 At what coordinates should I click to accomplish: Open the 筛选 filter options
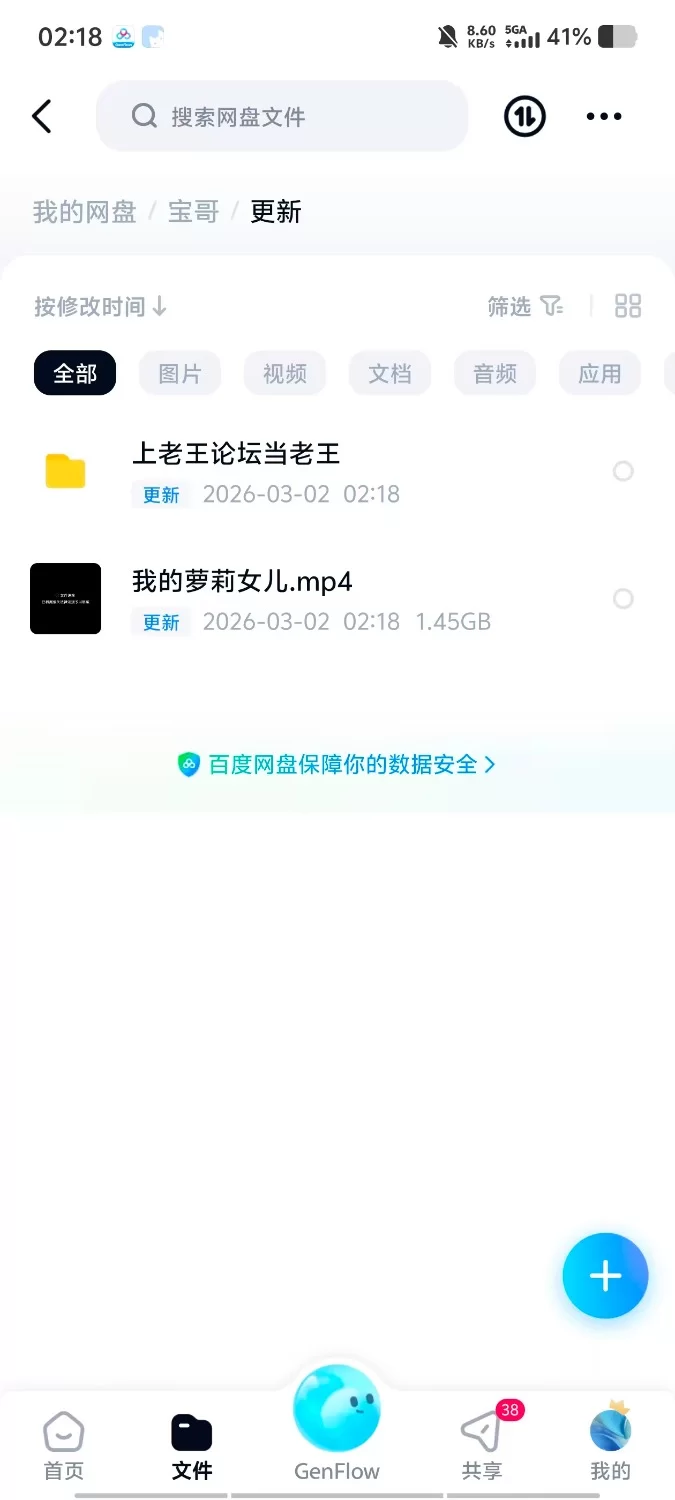click(525, 306)
